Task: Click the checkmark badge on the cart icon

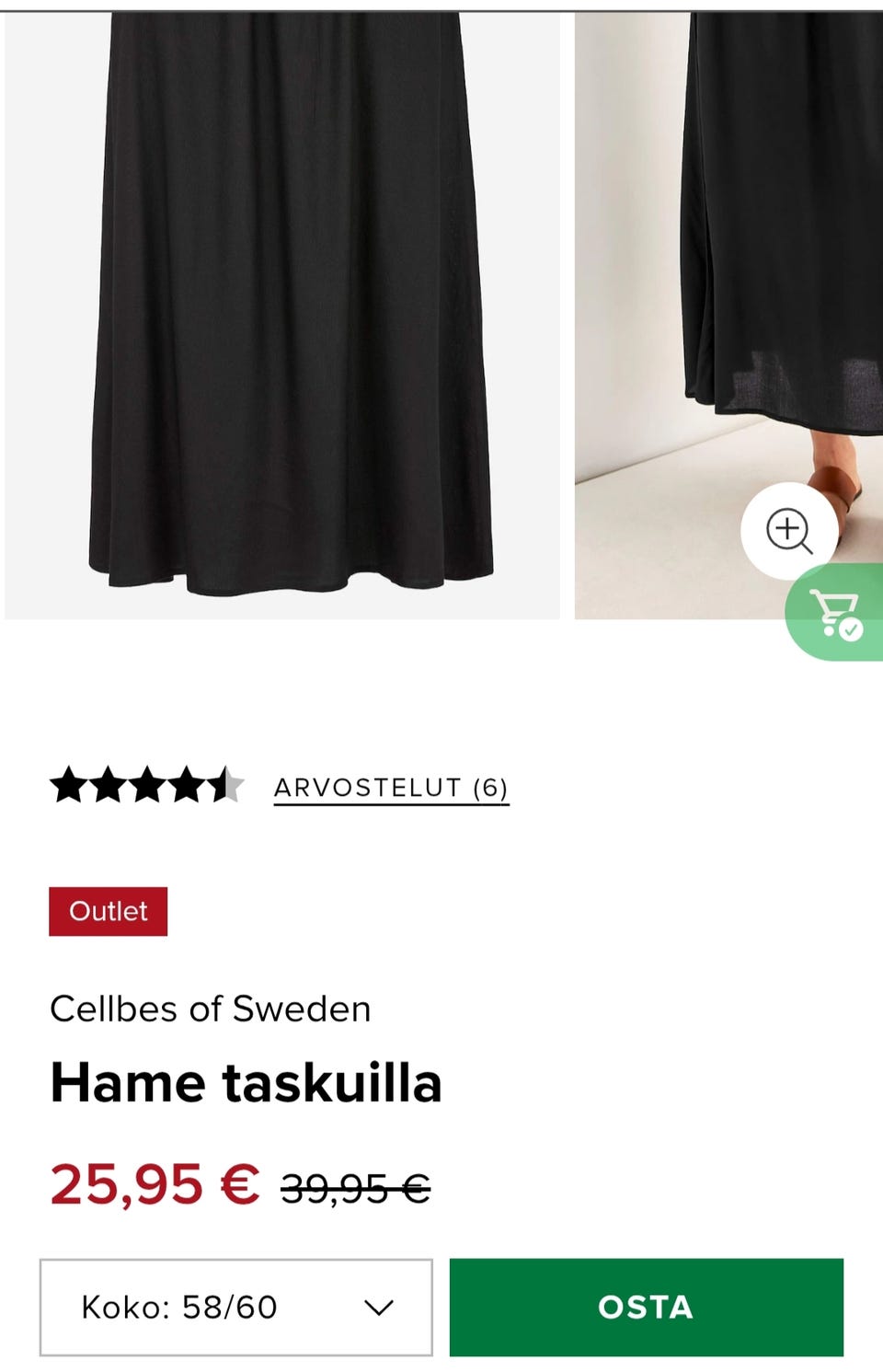Action: pos(850,629)
